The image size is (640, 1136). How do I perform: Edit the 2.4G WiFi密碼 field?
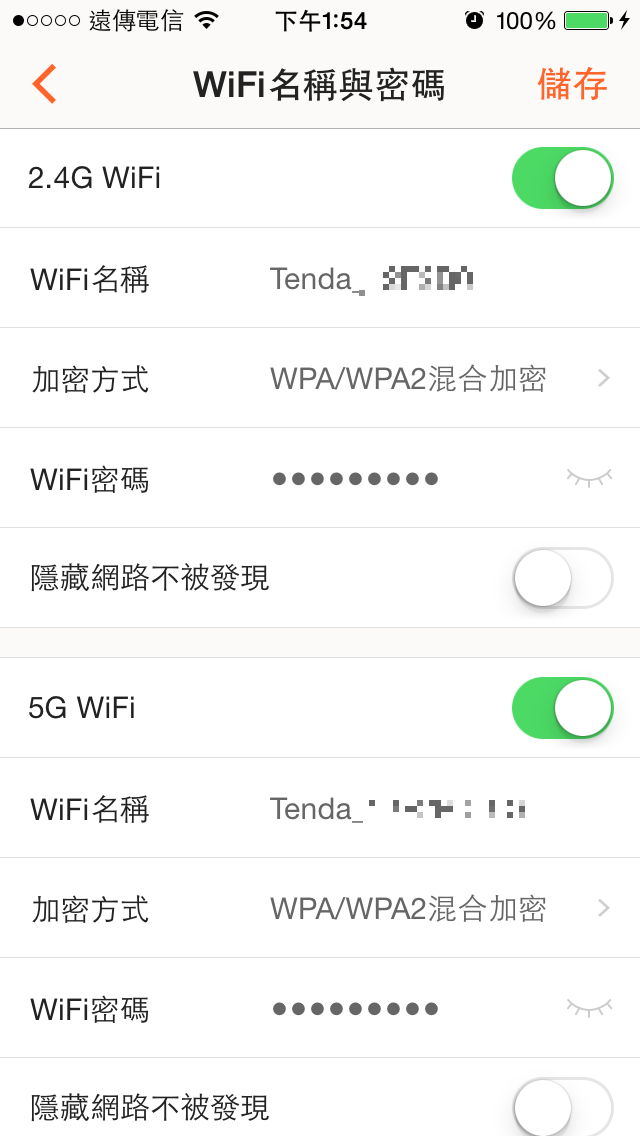356,479
